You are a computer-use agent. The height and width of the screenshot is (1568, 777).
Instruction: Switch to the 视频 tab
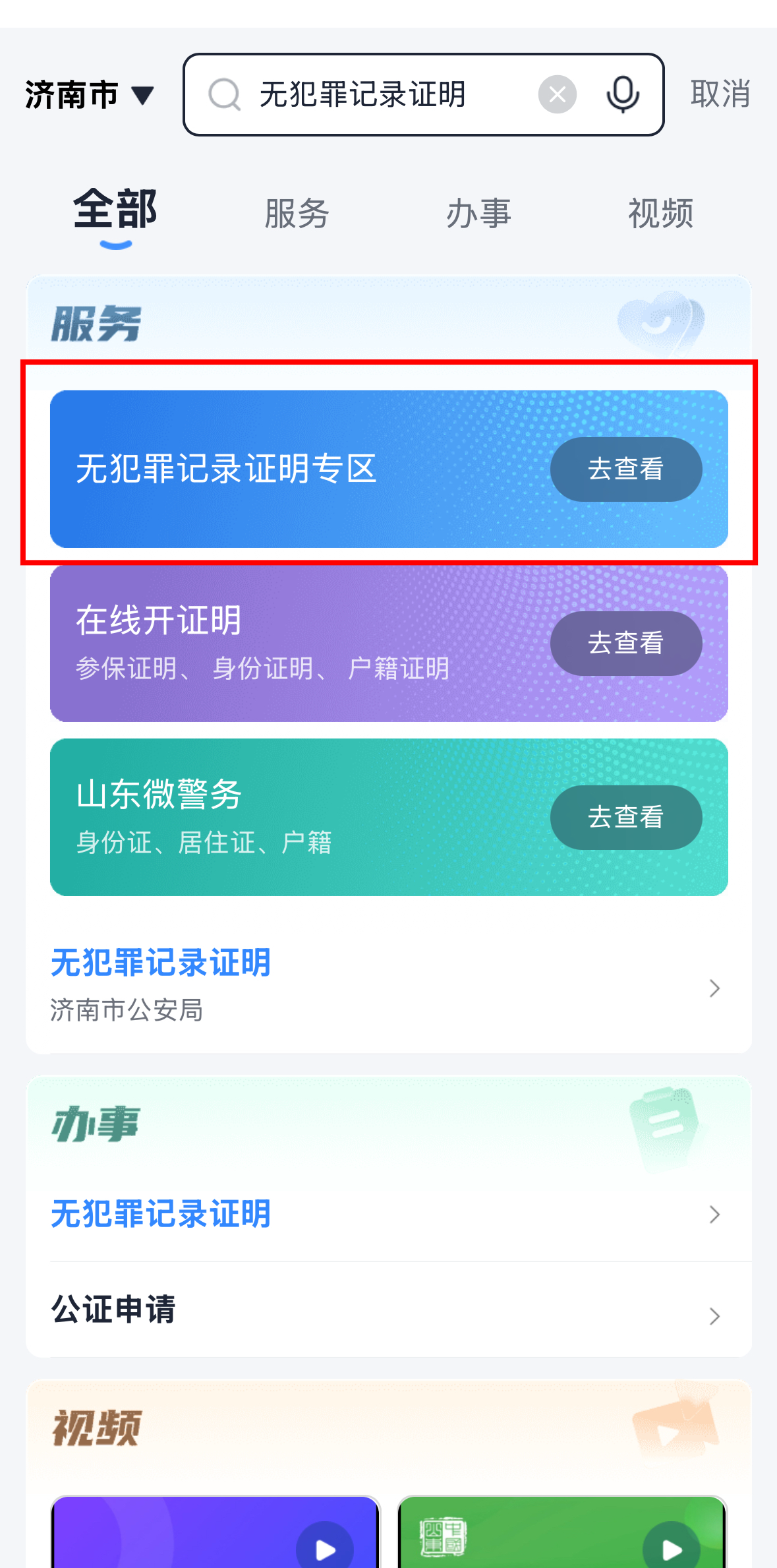click(x=660, y=214)
